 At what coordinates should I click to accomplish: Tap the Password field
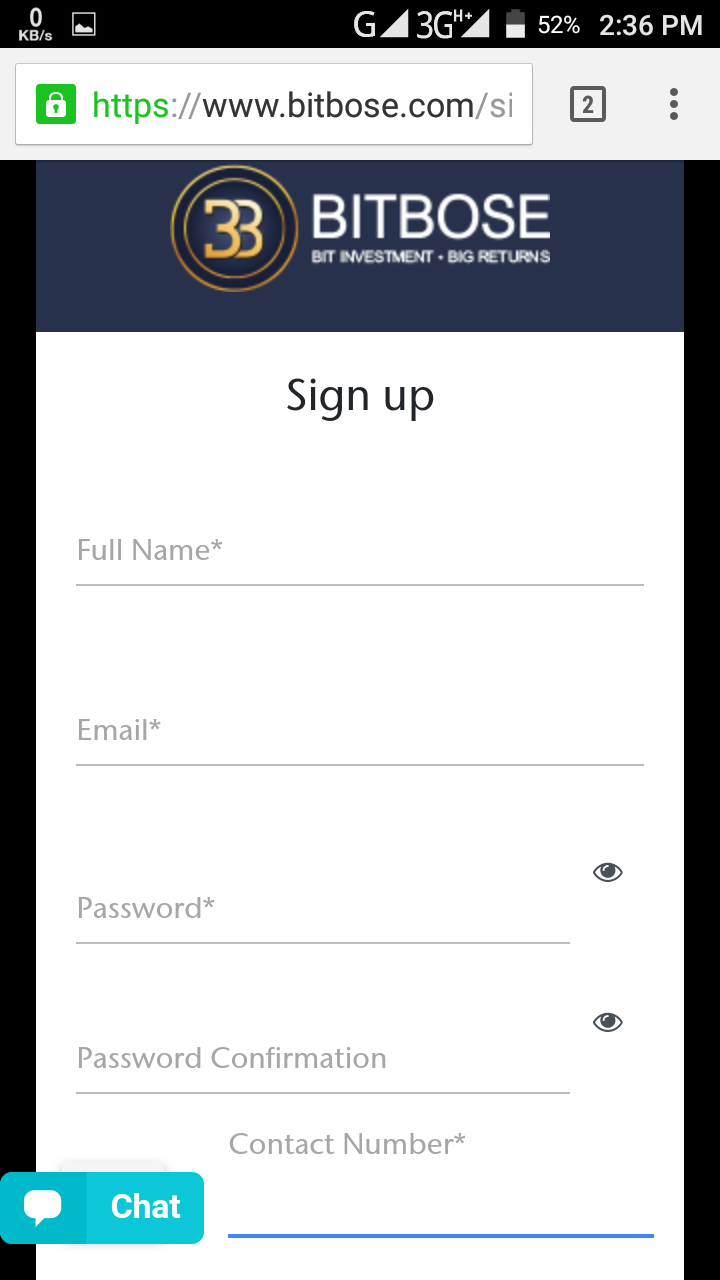(323, 909)
